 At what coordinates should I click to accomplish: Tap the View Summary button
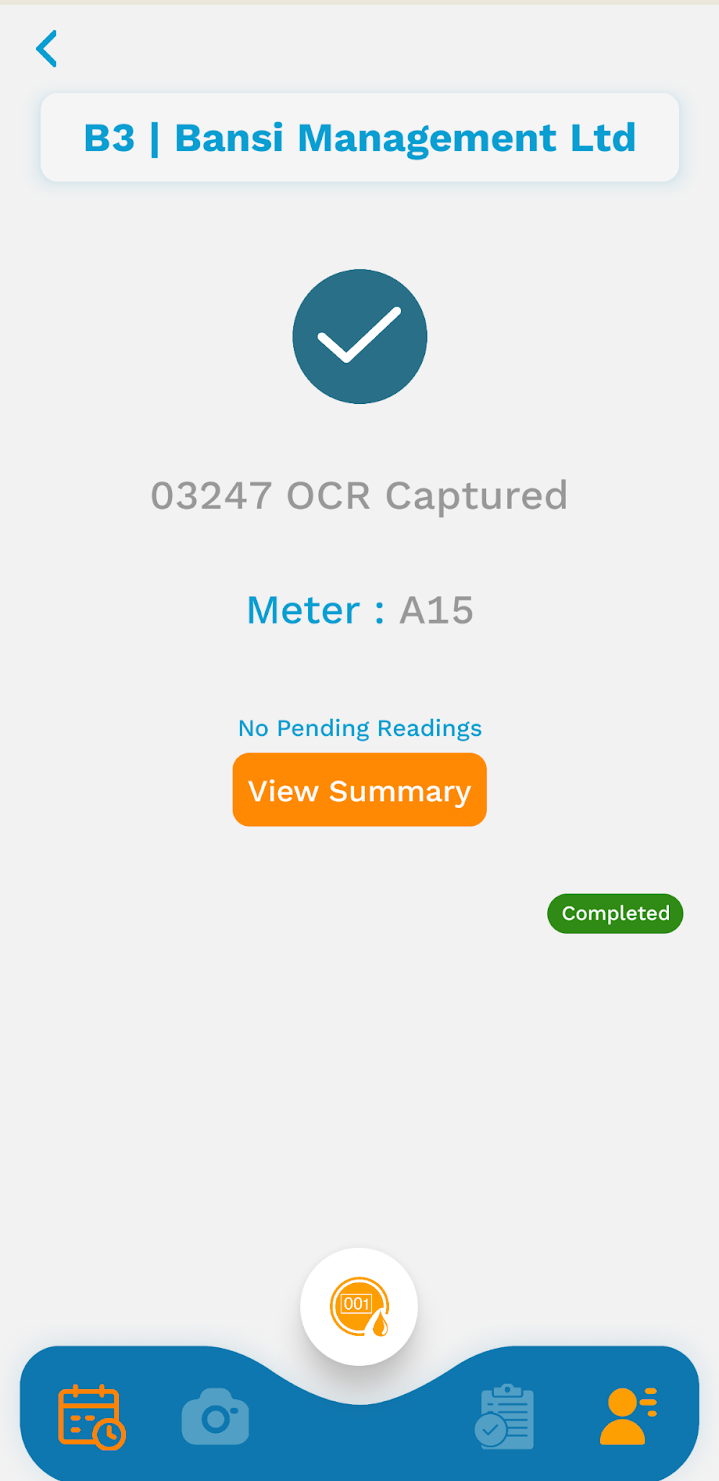360,790
